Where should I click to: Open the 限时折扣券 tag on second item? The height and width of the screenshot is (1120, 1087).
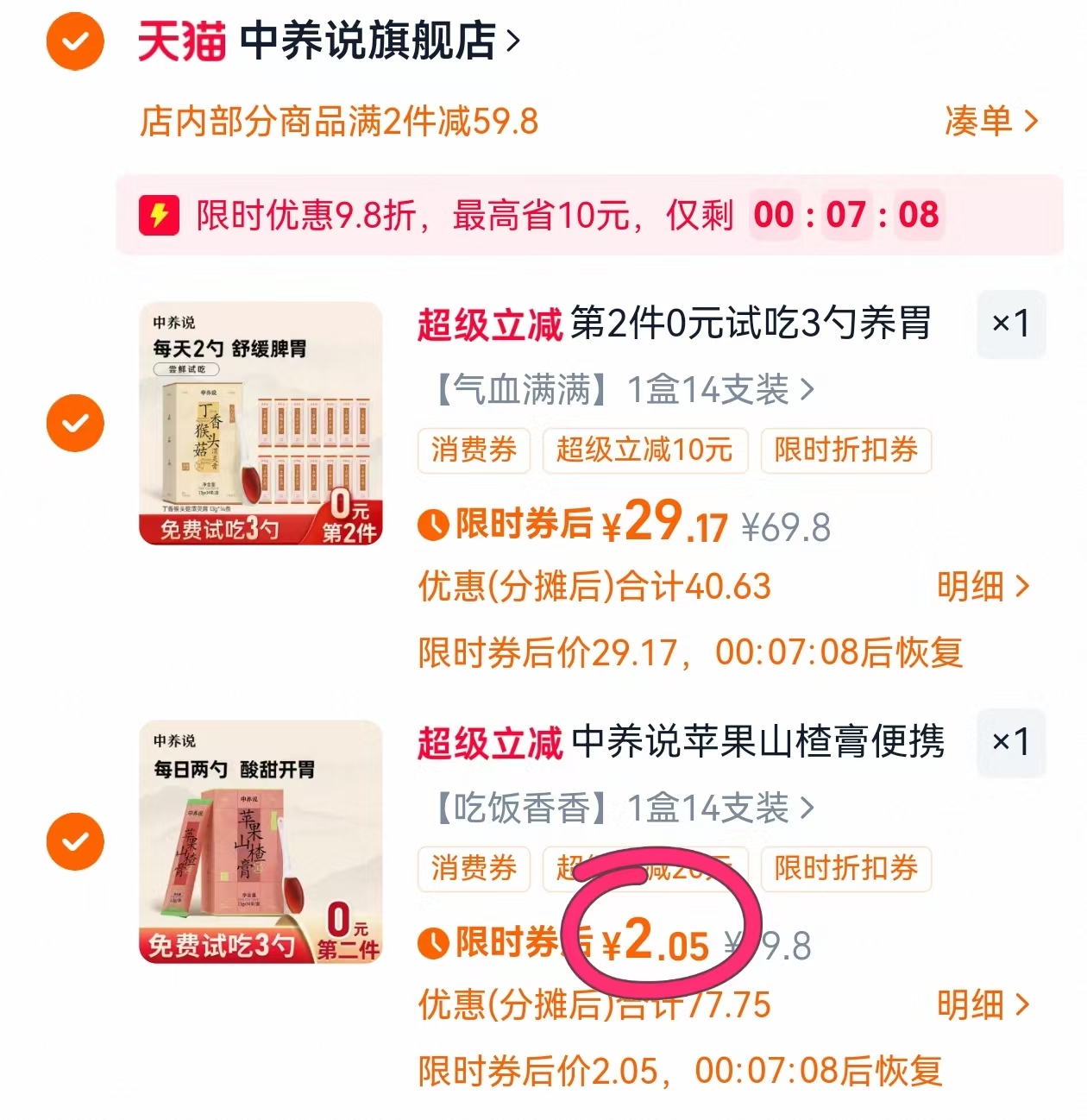click(845, 870)
